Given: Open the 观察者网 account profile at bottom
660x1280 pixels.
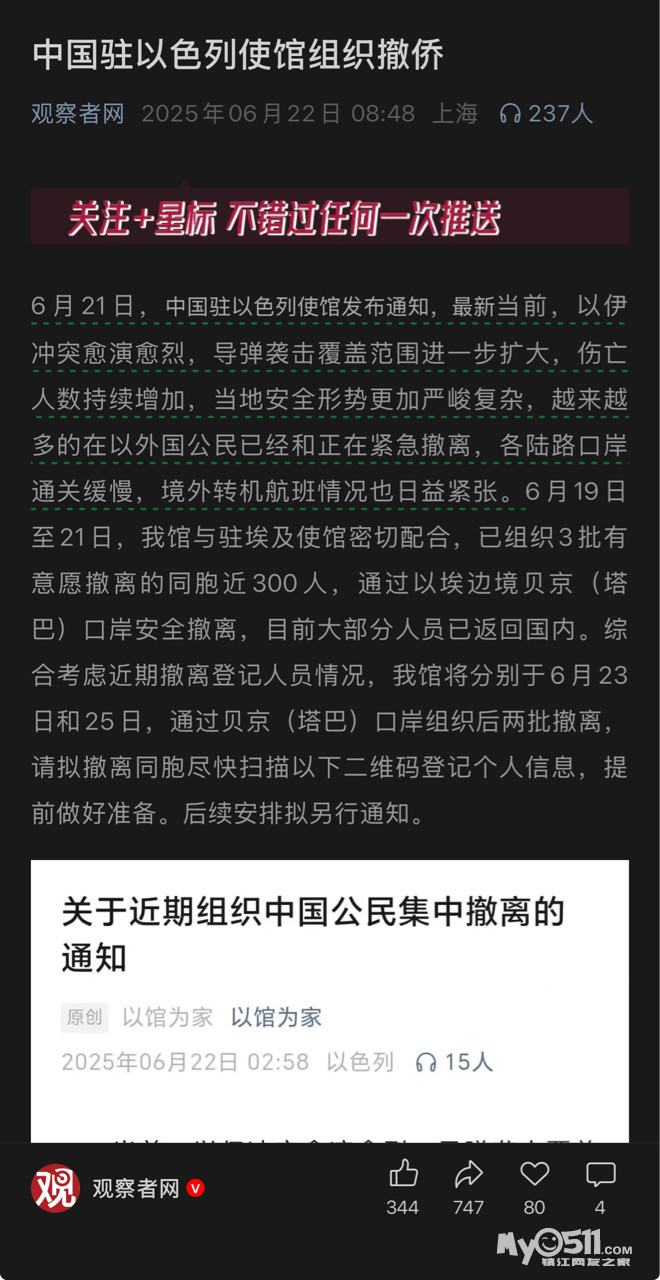Looking at the screenshot, I should pyautogui.click(x=118, y=1188).
